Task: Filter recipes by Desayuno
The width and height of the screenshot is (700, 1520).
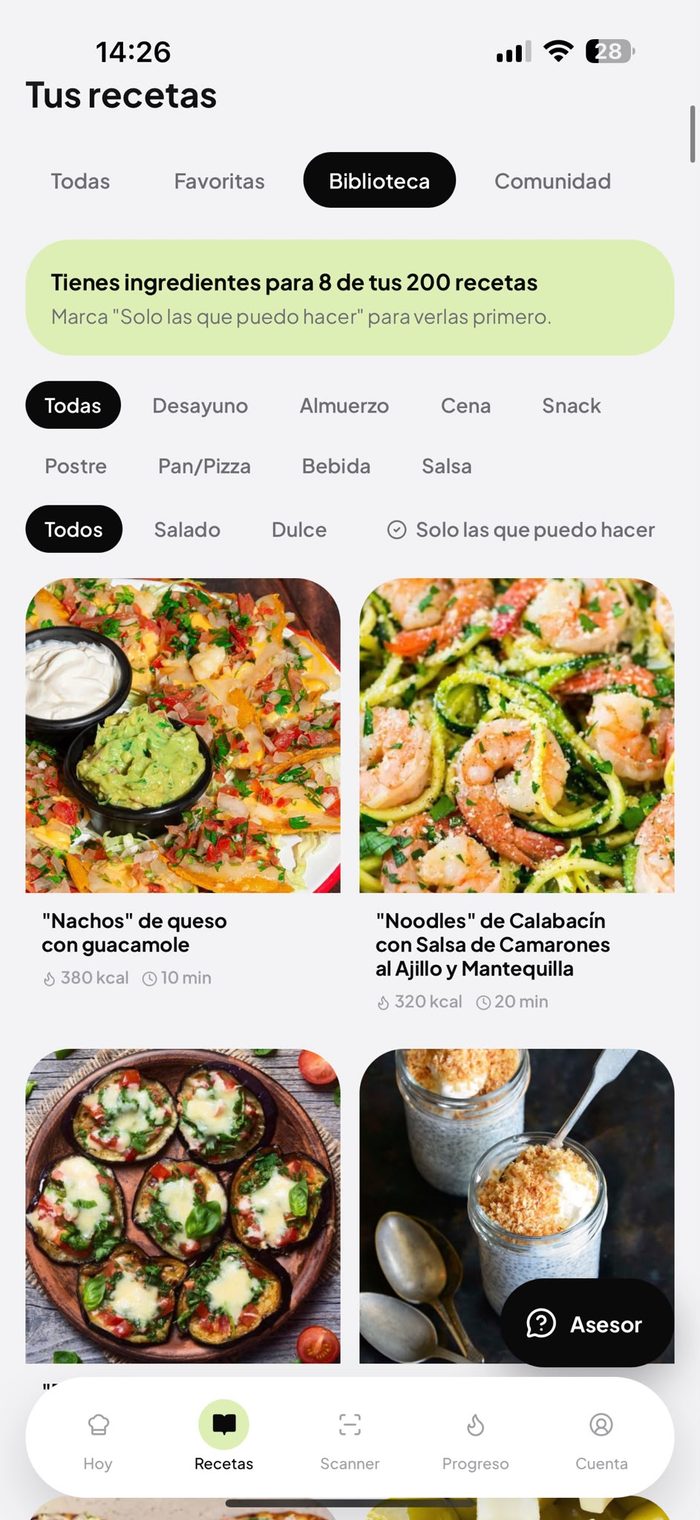Action: (x=200, y=405)
